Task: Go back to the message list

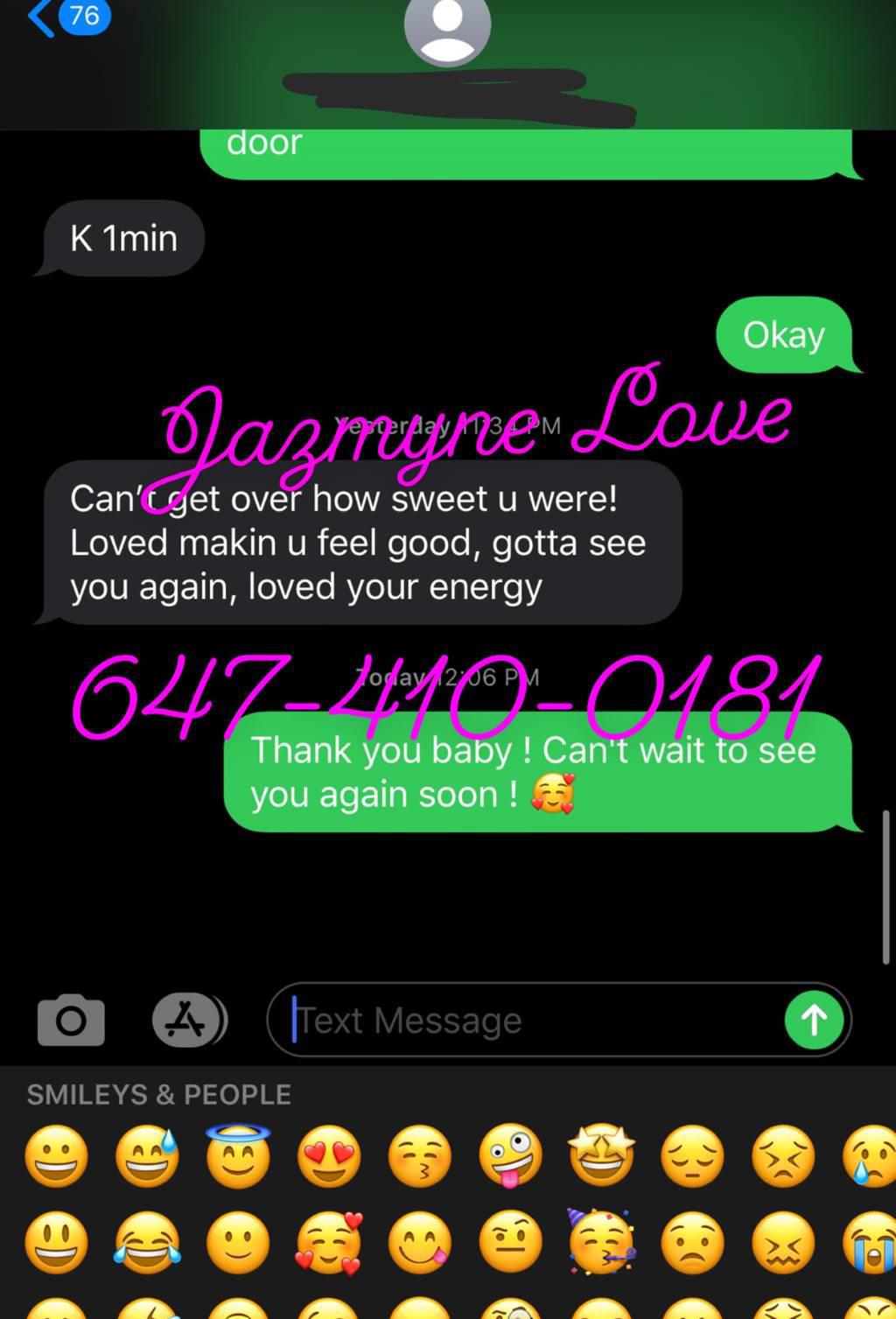Action: (66, 18)
